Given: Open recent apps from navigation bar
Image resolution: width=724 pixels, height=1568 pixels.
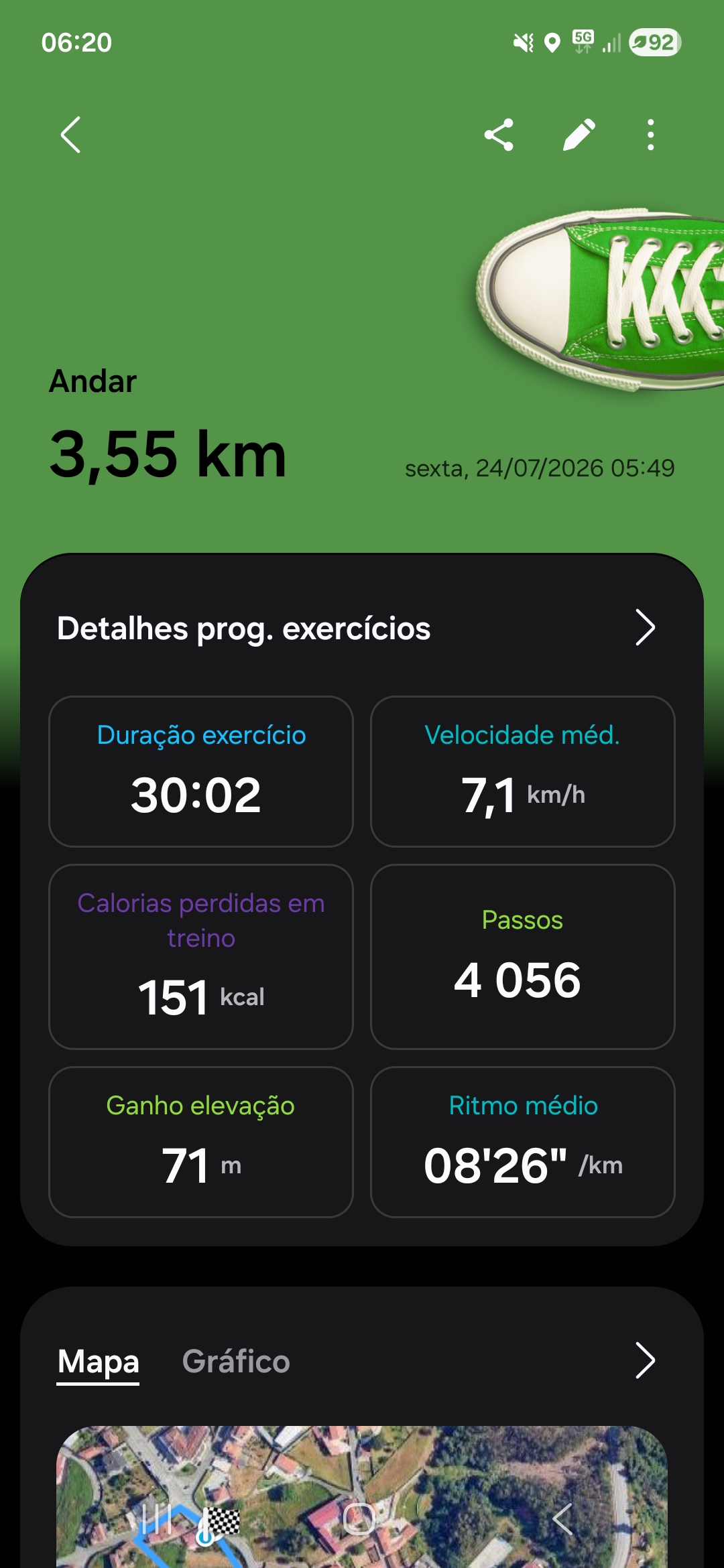Looking at the screenshot, I should pos(156,1519).
